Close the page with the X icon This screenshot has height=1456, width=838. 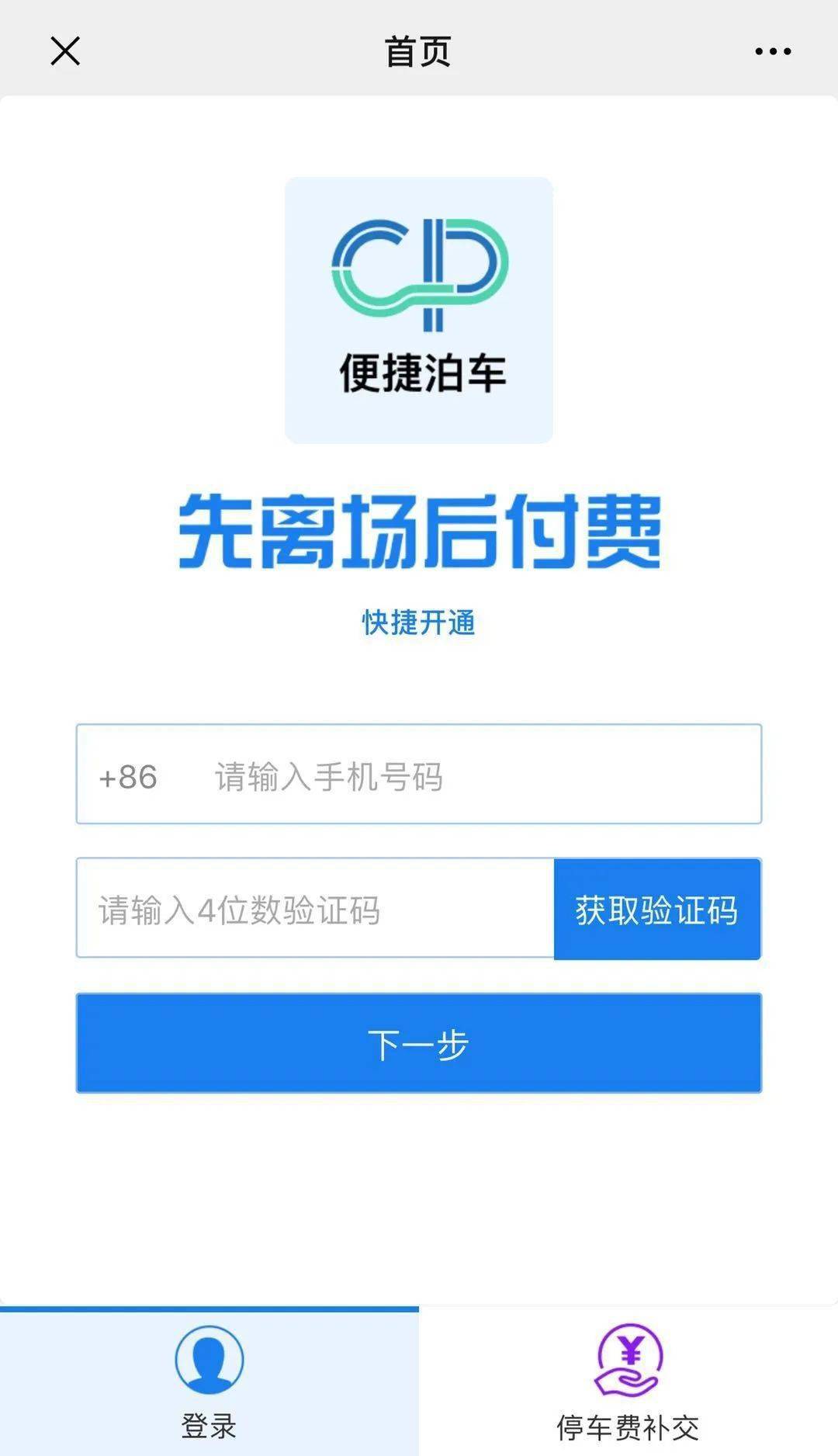(x=65, y=51)
